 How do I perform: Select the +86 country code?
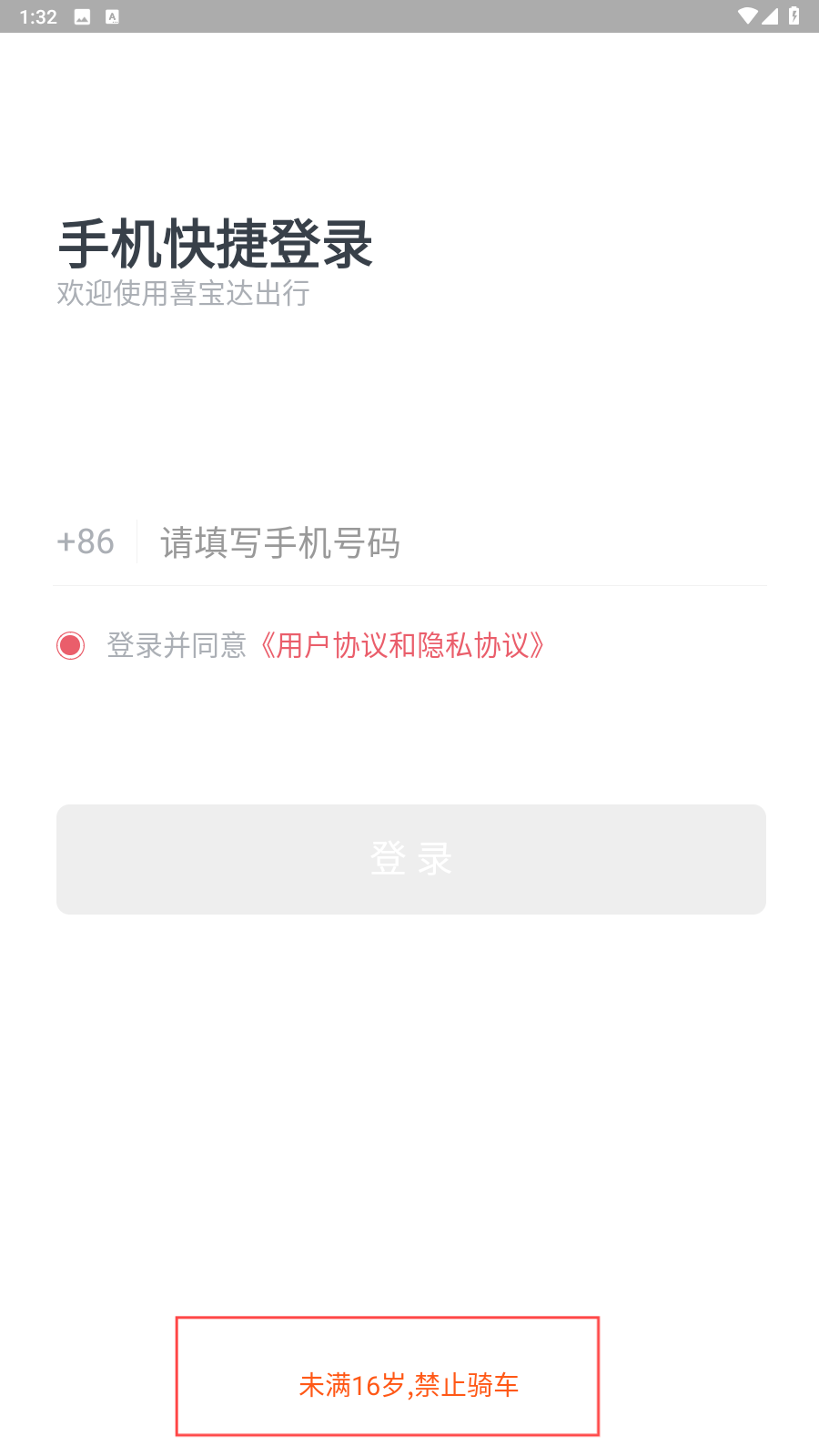tap(86, 541)
